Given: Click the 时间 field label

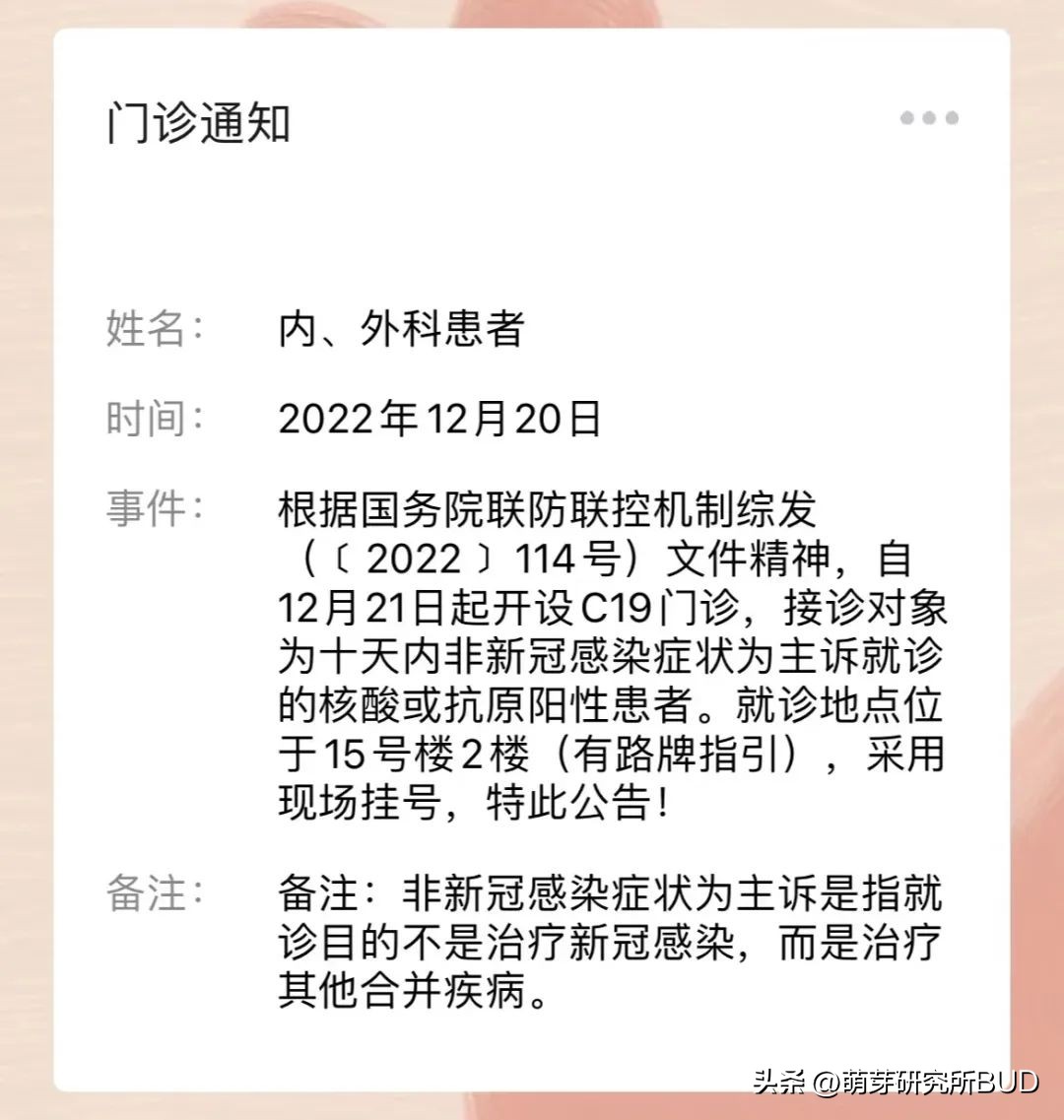Looking at the screenshot, I should coord(144,418).
